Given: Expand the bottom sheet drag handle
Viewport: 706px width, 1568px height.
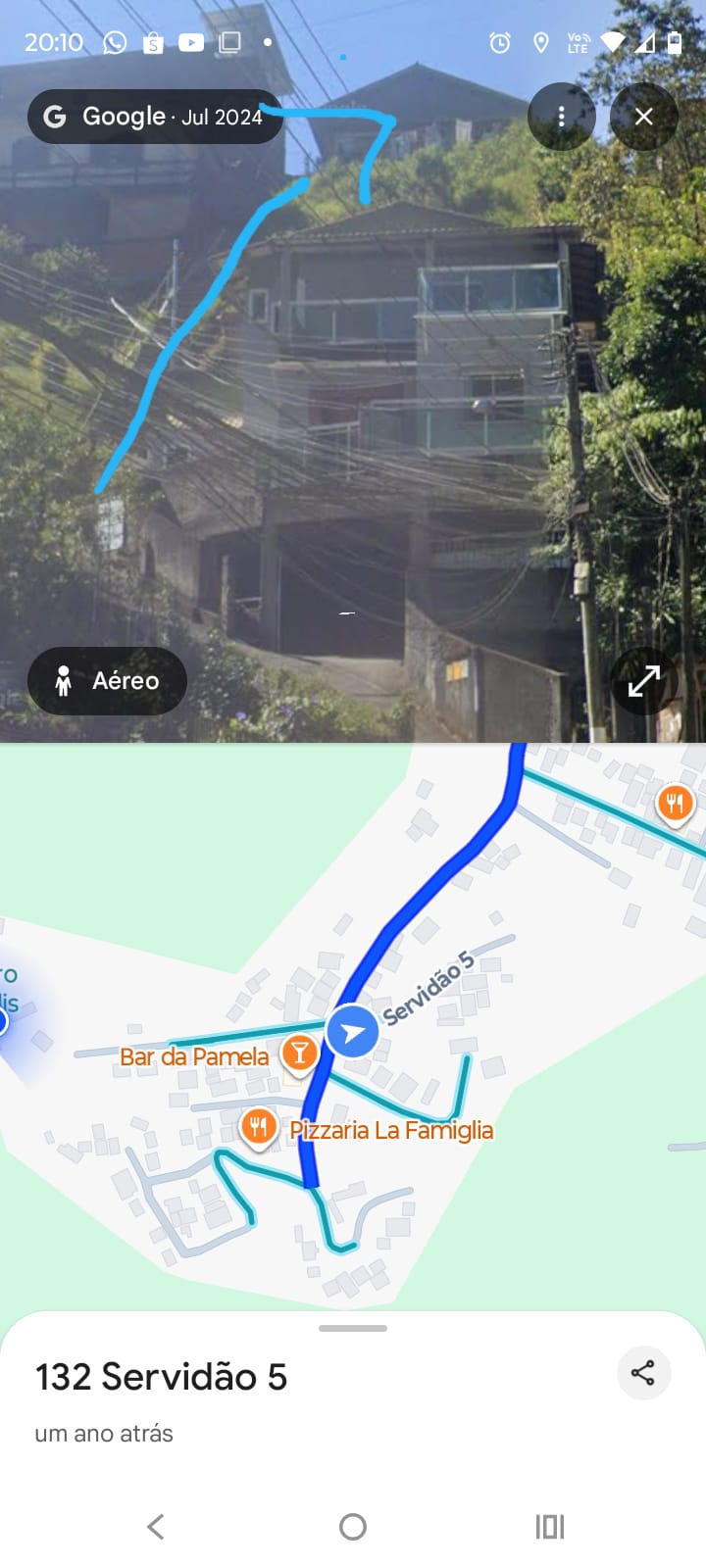Looking at the screenshot, I should tap(353, 1328).
